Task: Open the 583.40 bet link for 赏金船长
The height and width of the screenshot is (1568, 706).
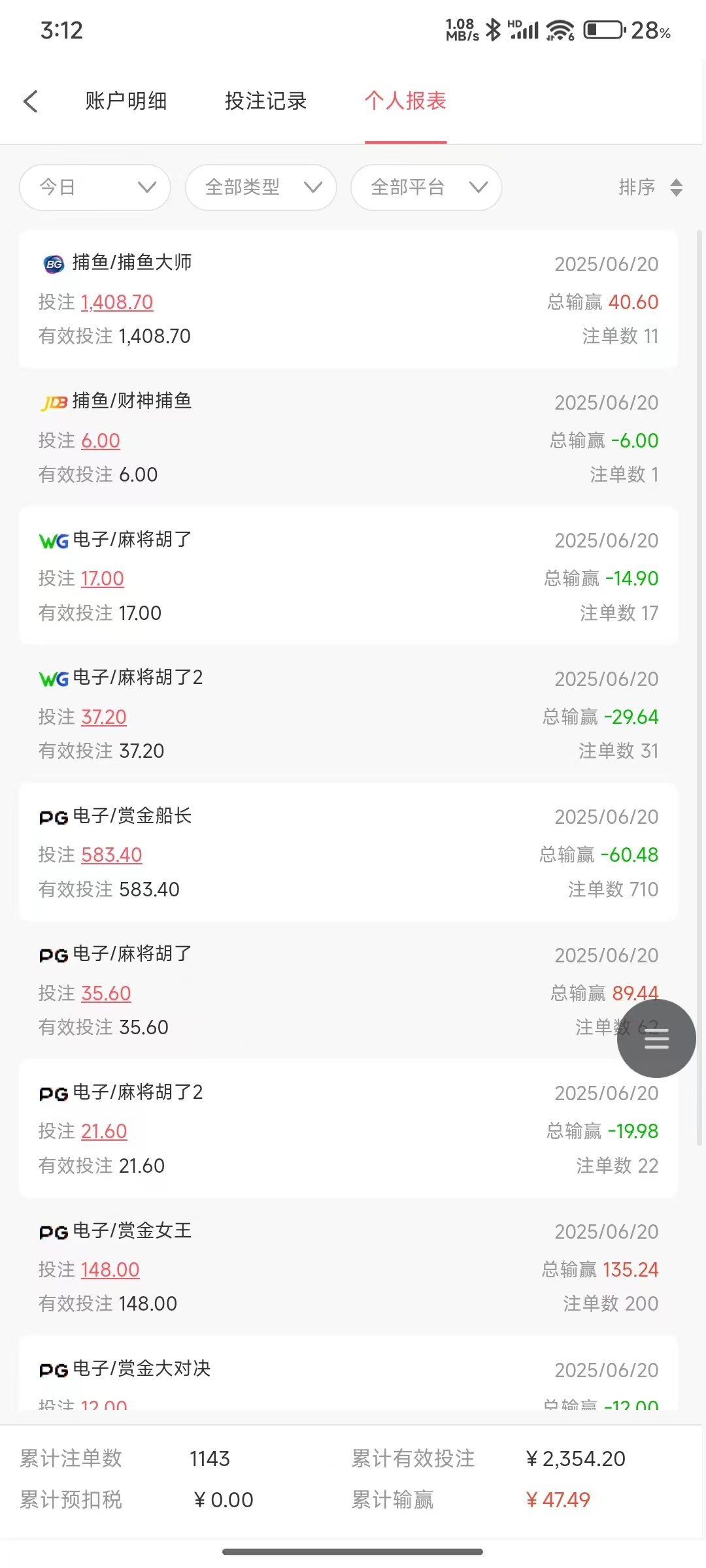Action: [x=112, y=855]
